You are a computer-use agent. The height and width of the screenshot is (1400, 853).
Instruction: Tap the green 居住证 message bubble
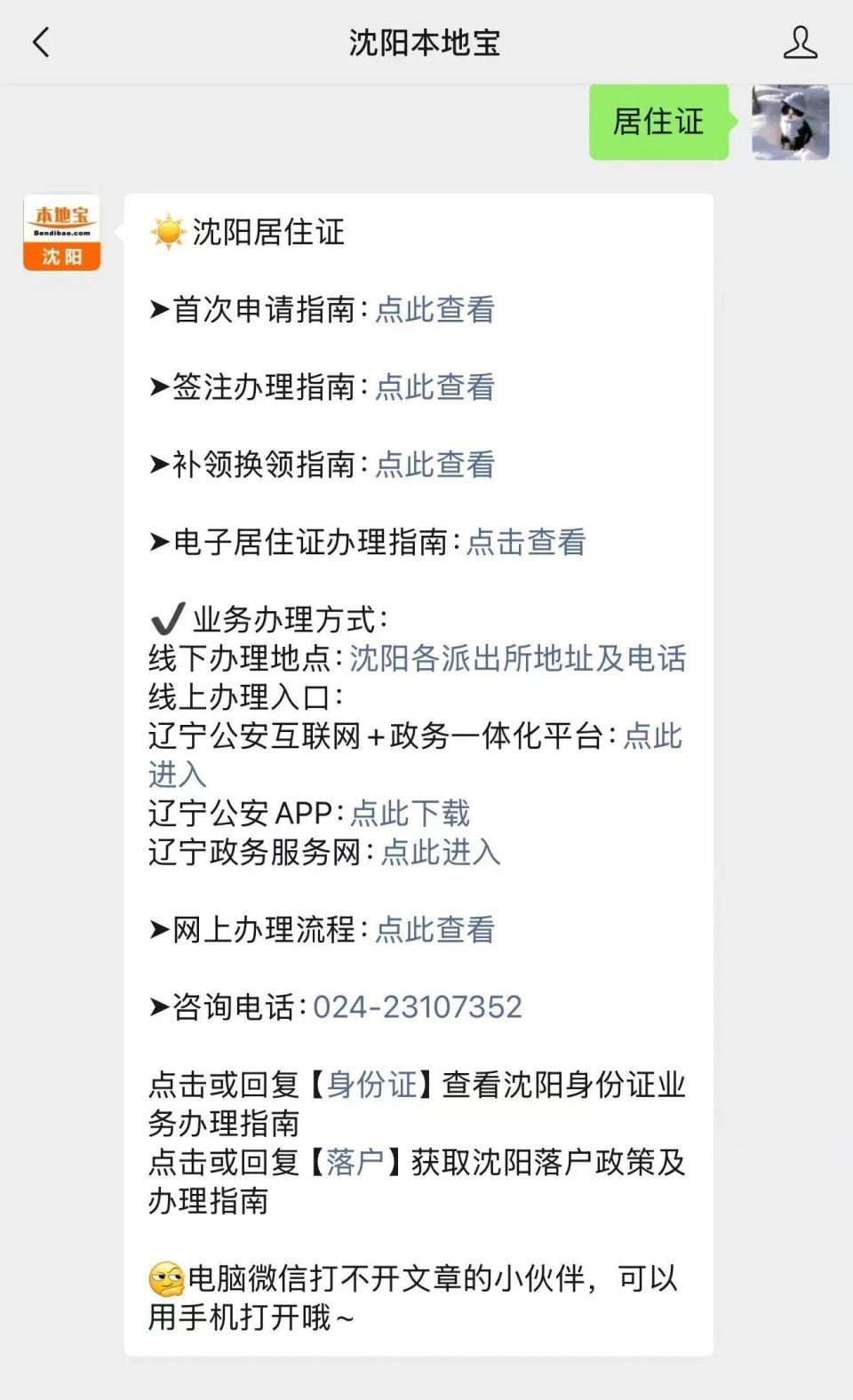[658, 124]
